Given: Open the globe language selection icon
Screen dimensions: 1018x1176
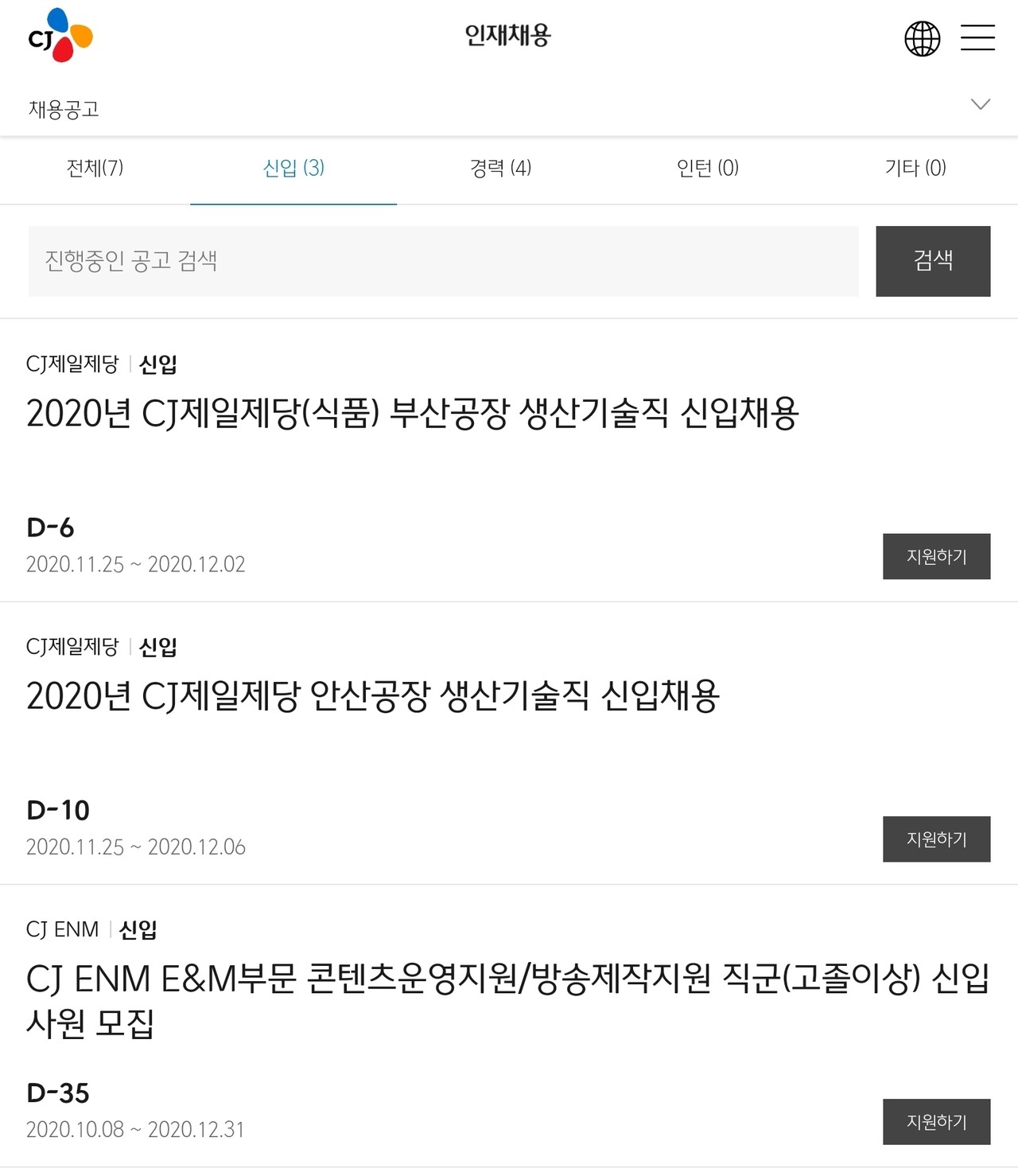Looking at the screenshot, I should tap(922, 37).
